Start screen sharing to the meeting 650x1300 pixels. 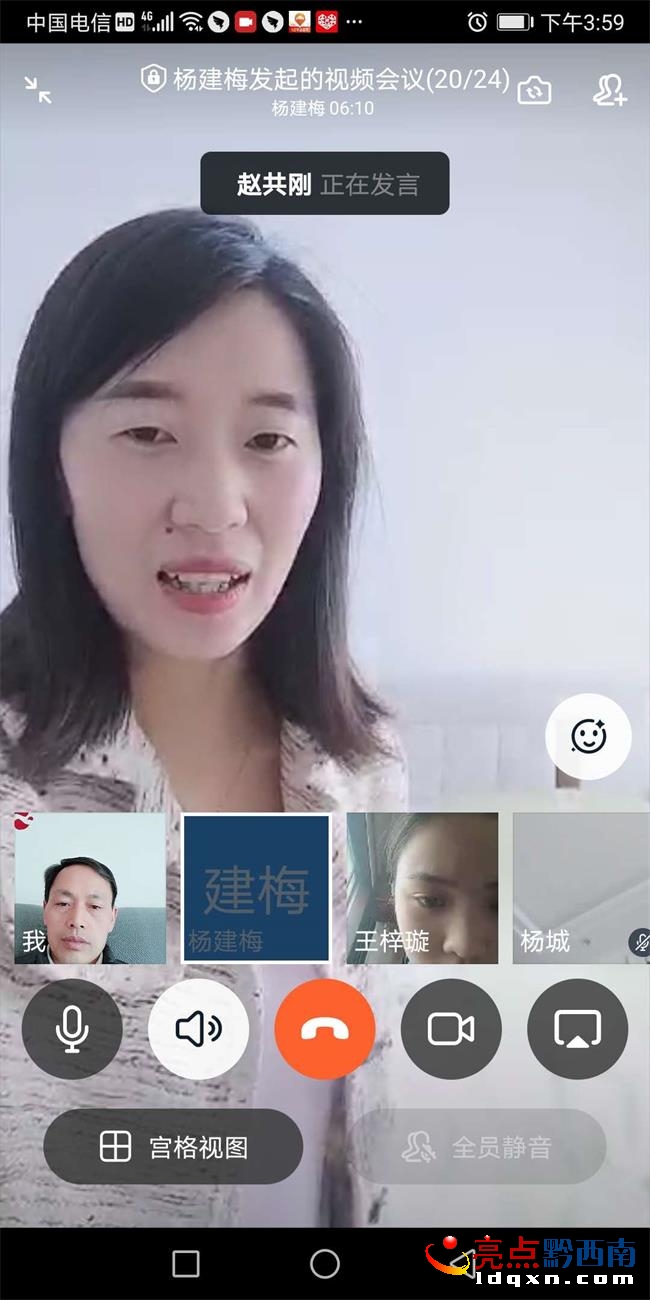click(x=577, y=1029)
